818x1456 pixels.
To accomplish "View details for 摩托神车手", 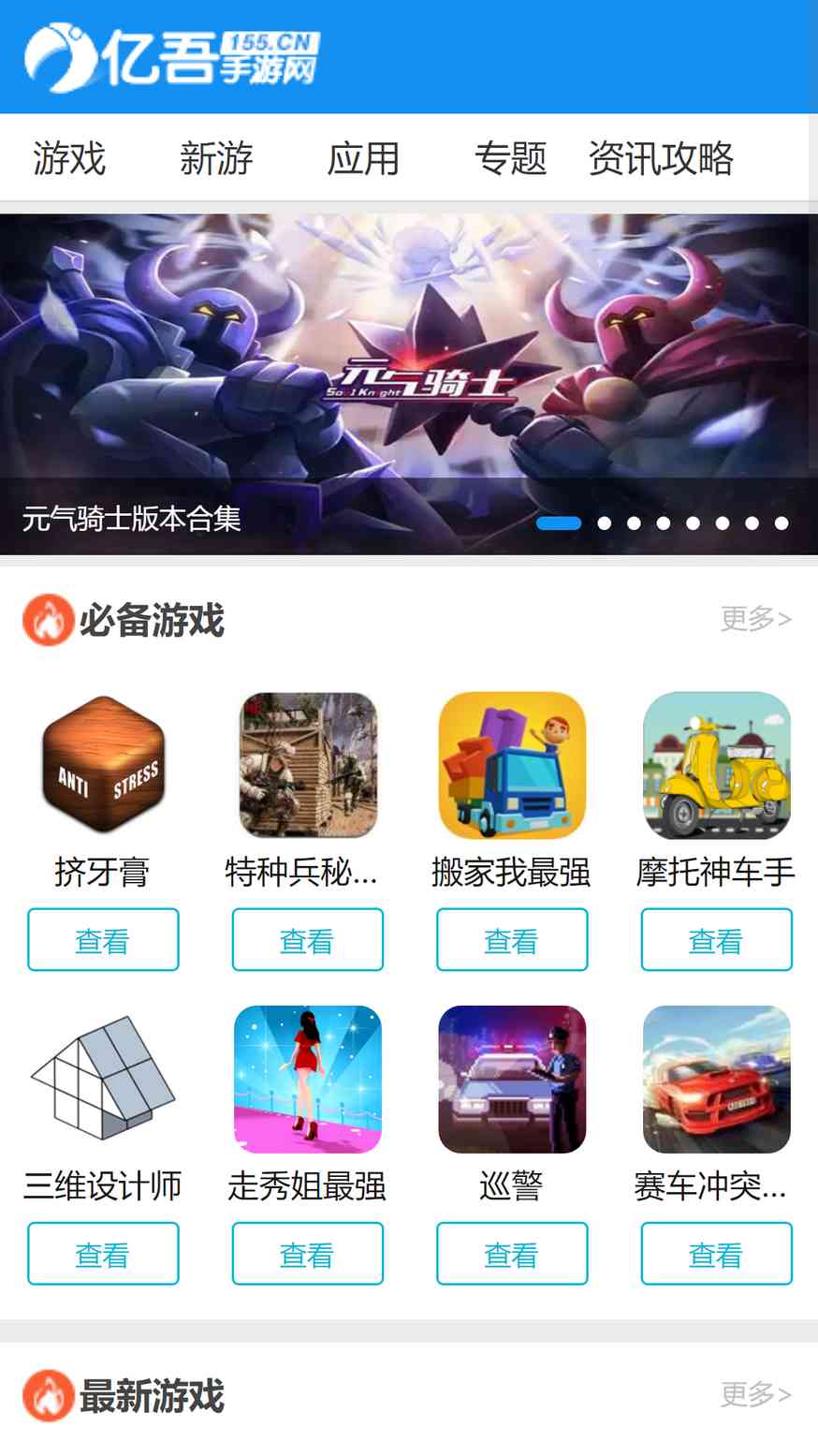I will [x=716, y=939].
